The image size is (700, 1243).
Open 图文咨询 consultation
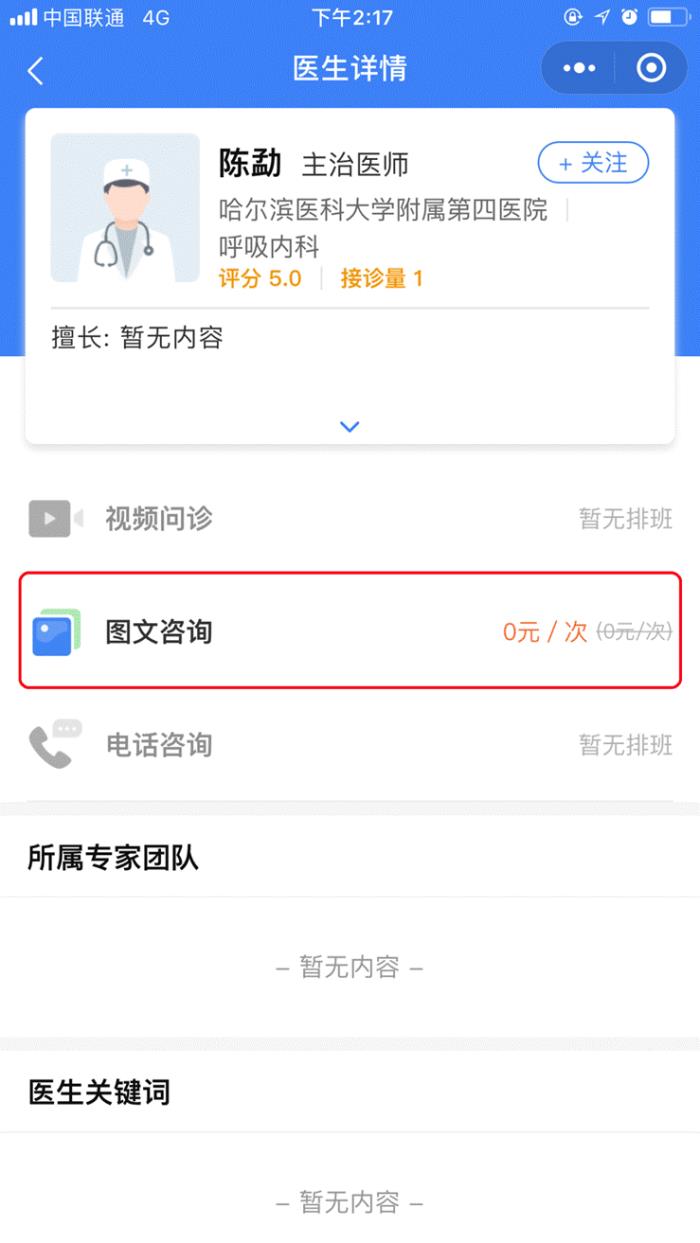coord(350,631)
